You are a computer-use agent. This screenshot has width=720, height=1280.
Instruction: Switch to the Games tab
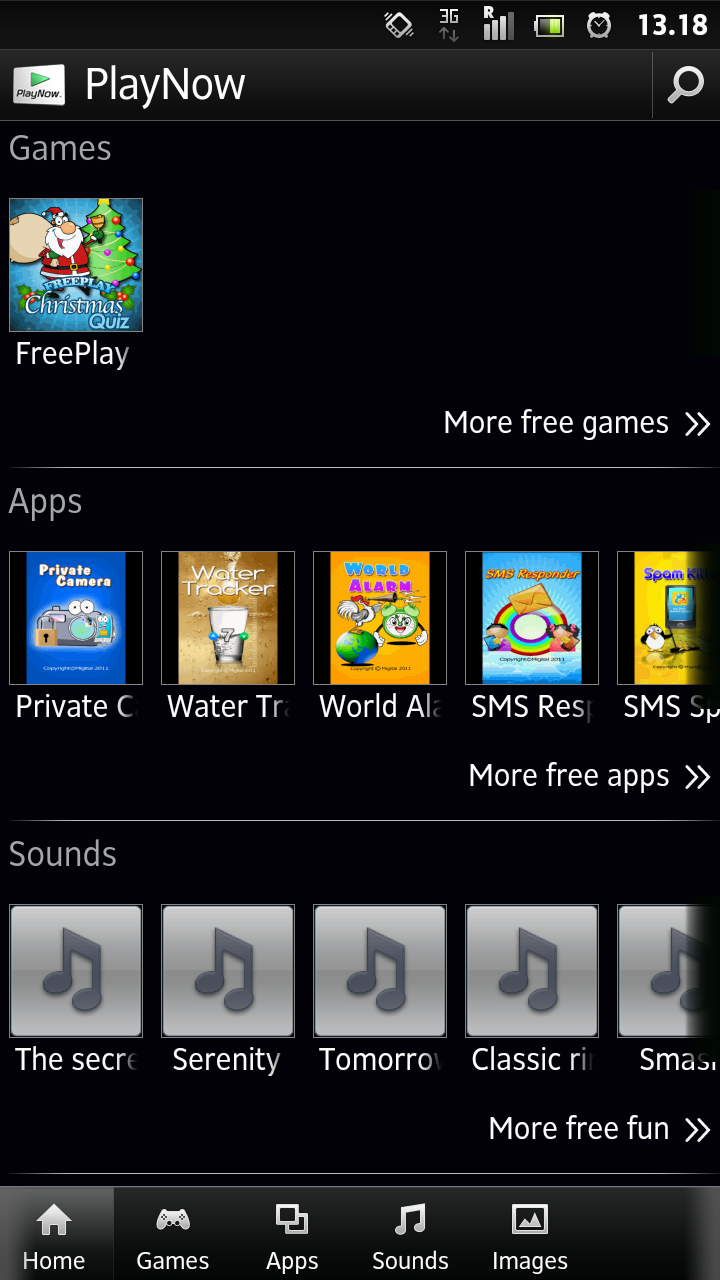pos(173,1236)
